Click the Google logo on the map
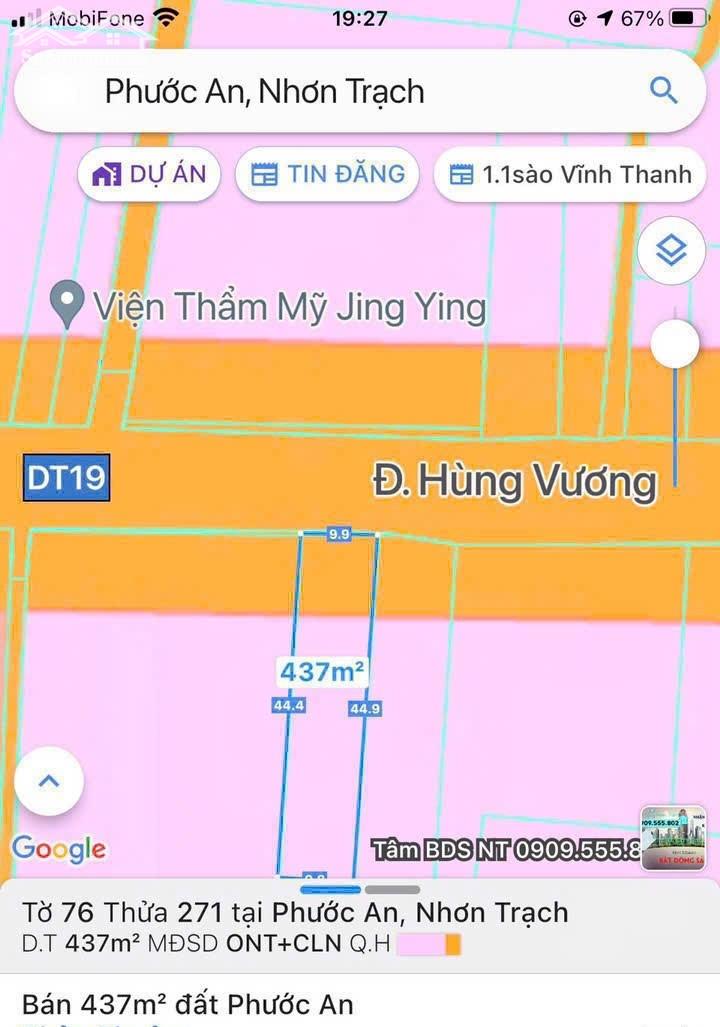The image size is (720, 1027). [61, 850]
